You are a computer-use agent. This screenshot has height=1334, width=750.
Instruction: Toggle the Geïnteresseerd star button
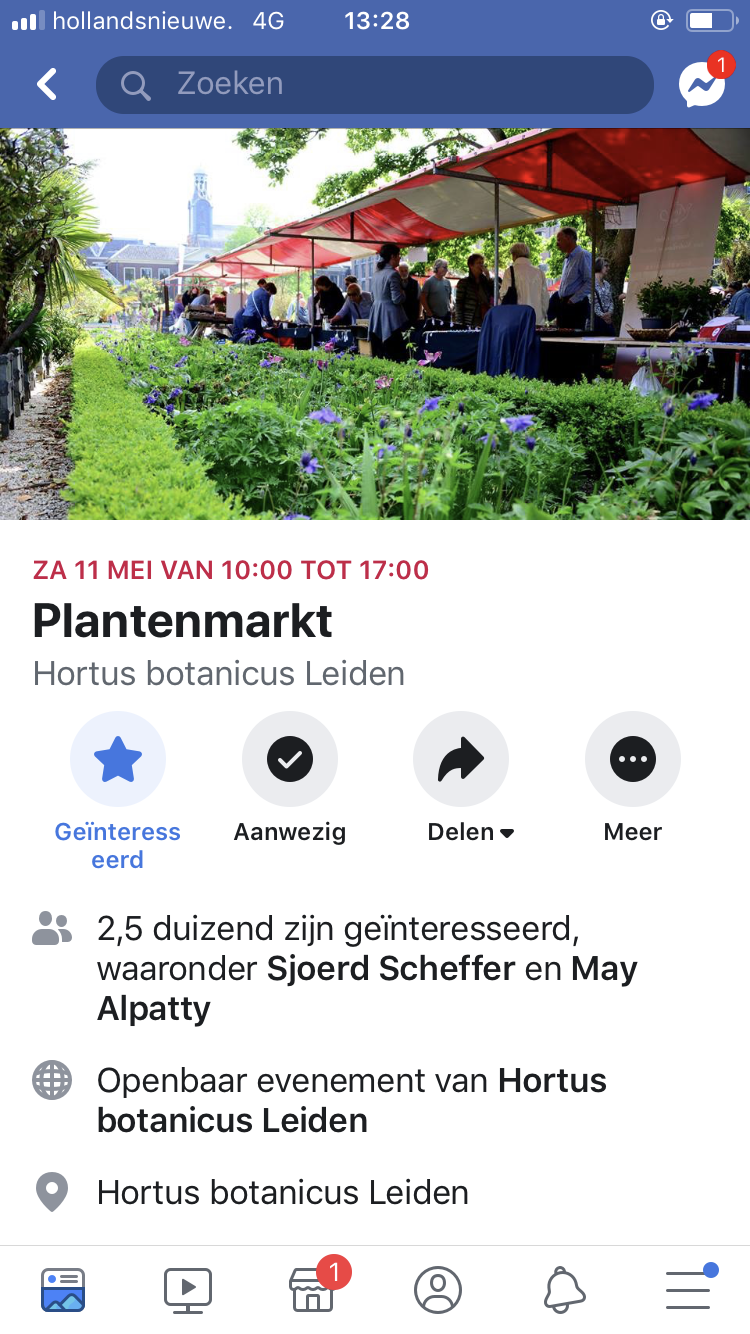click(118, 760)
